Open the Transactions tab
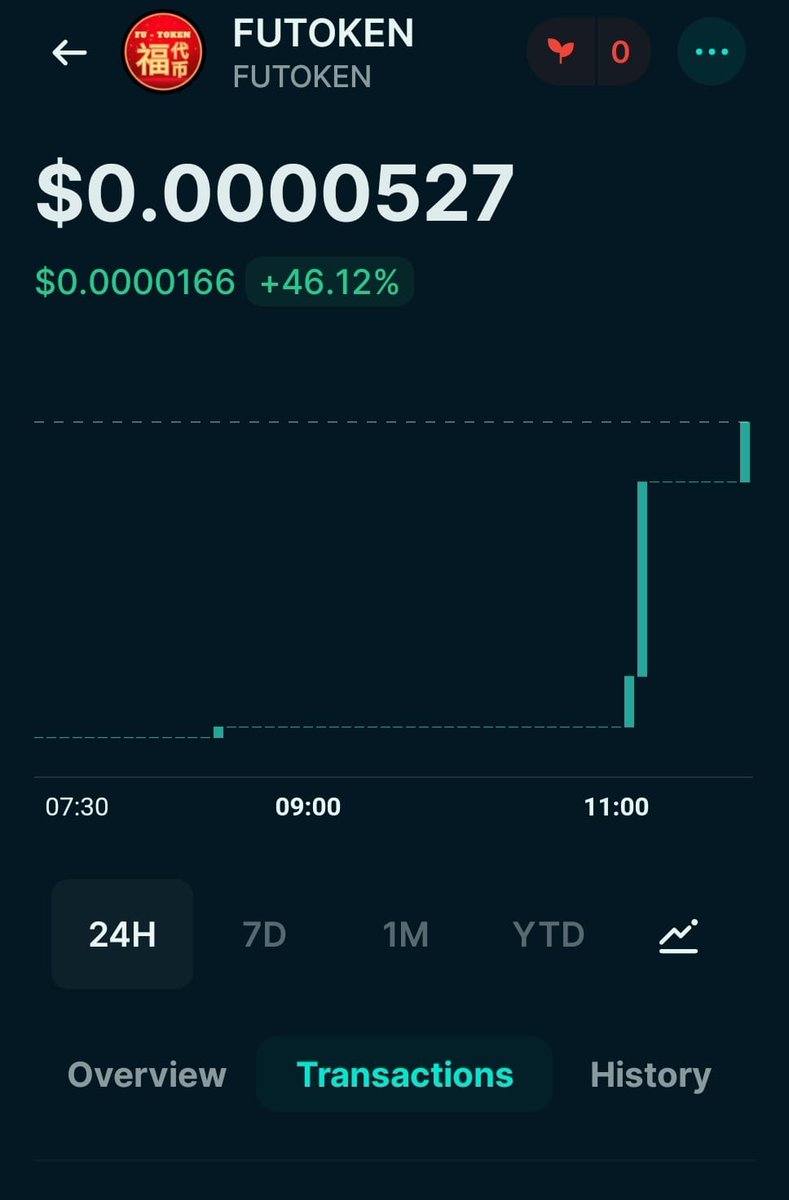The image size is (789, 1200). pyautogui.click(x=405, y=1075)
